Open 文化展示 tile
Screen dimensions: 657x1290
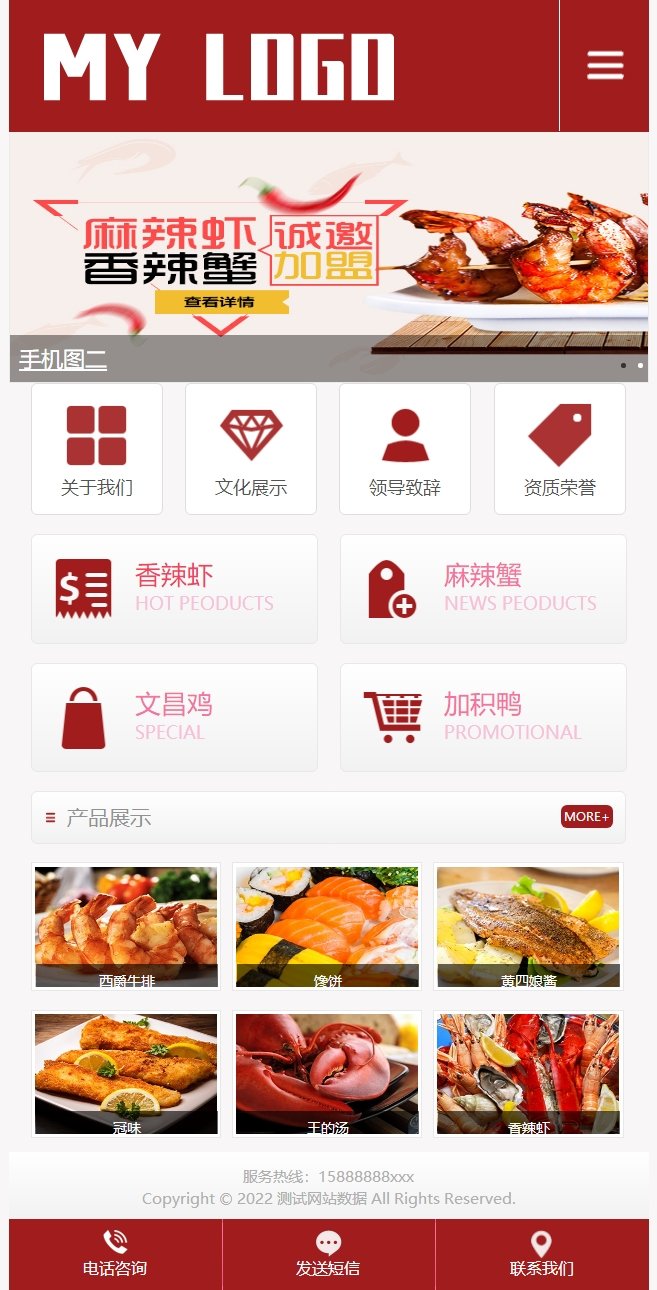point(251,449)
